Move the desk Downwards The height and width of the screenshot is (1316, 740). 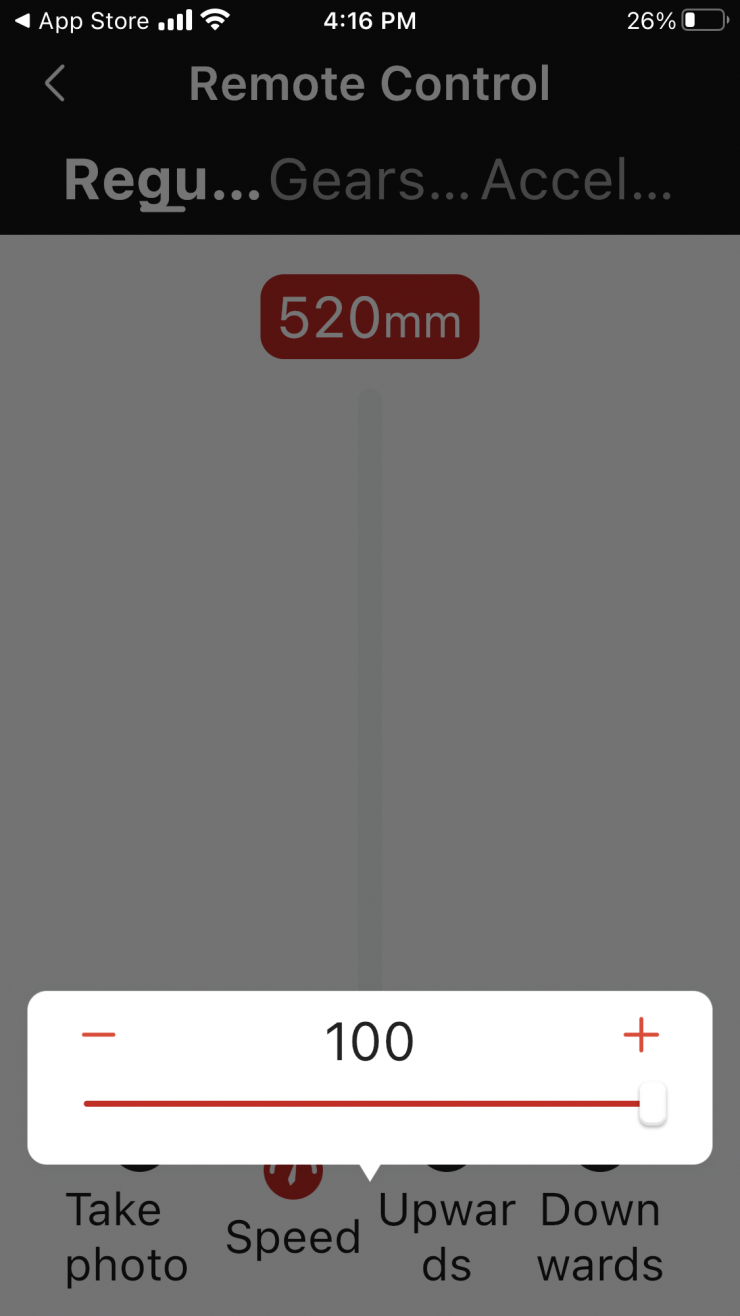600,1235
